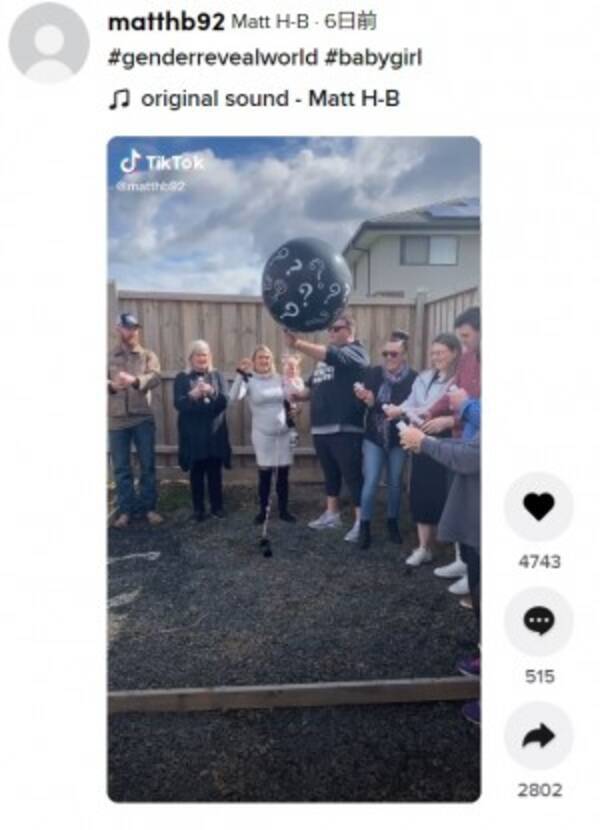Open comments via the speech bubble icon
Viewport: 600px width, 830px height.
(538, 621)
